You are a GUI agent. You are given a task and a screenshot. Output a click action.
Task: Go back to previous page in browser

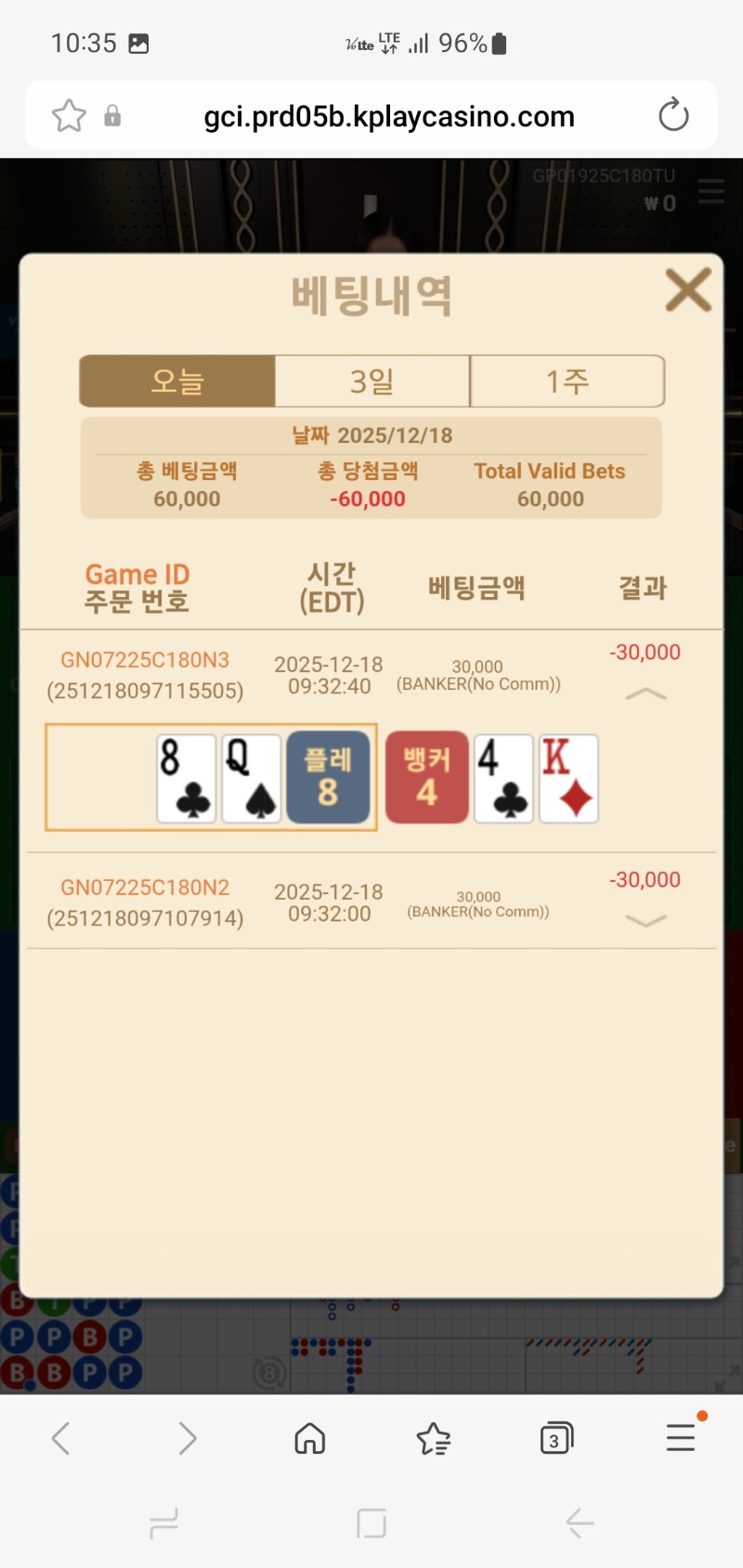pyautogui.click(x=61, y=1438)
